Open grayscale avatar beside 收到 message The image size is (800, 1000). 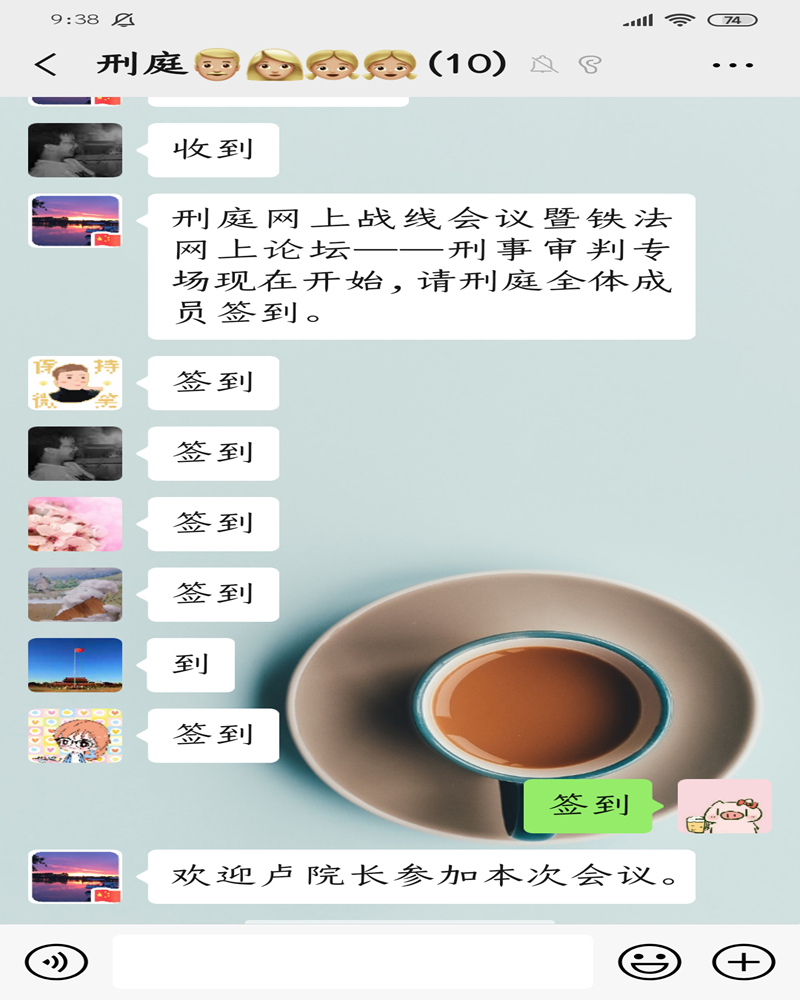click(x=75, y=150)
